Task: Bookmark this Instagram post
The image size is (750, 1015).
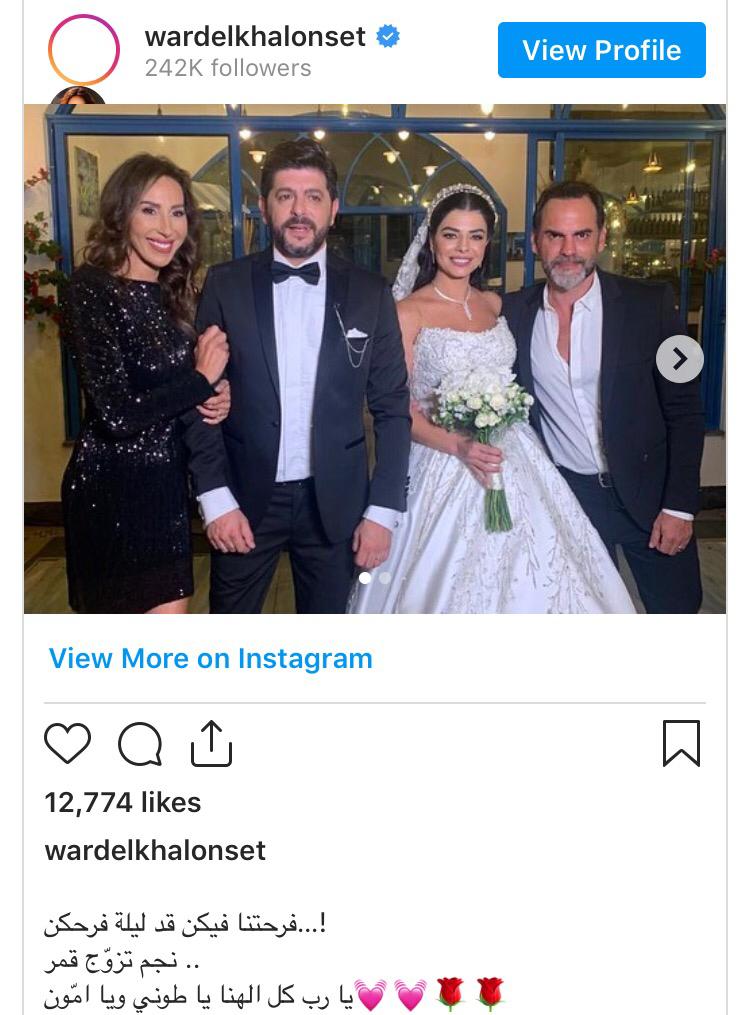Action: click(681, 744)
